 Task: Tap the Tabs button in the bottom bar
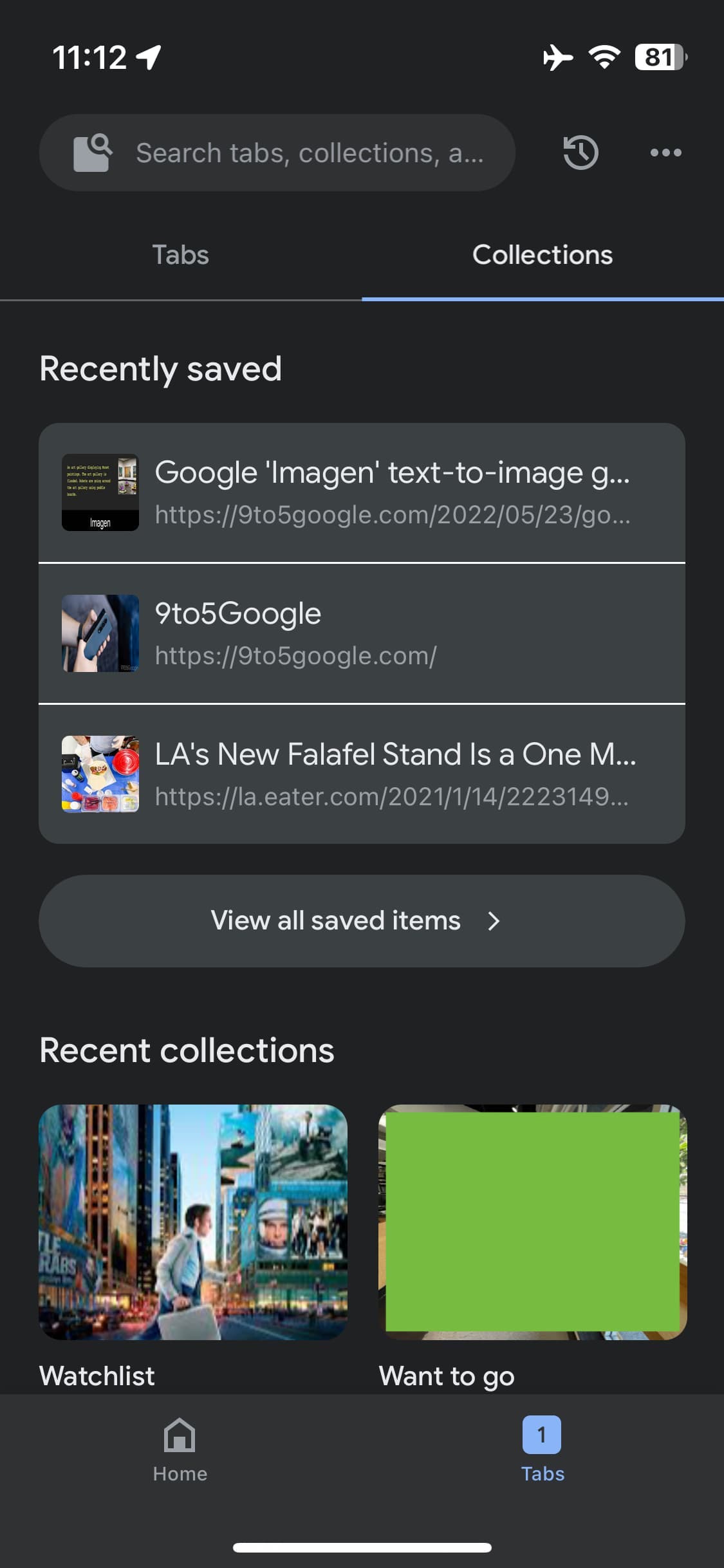[x=542, y=1449]
